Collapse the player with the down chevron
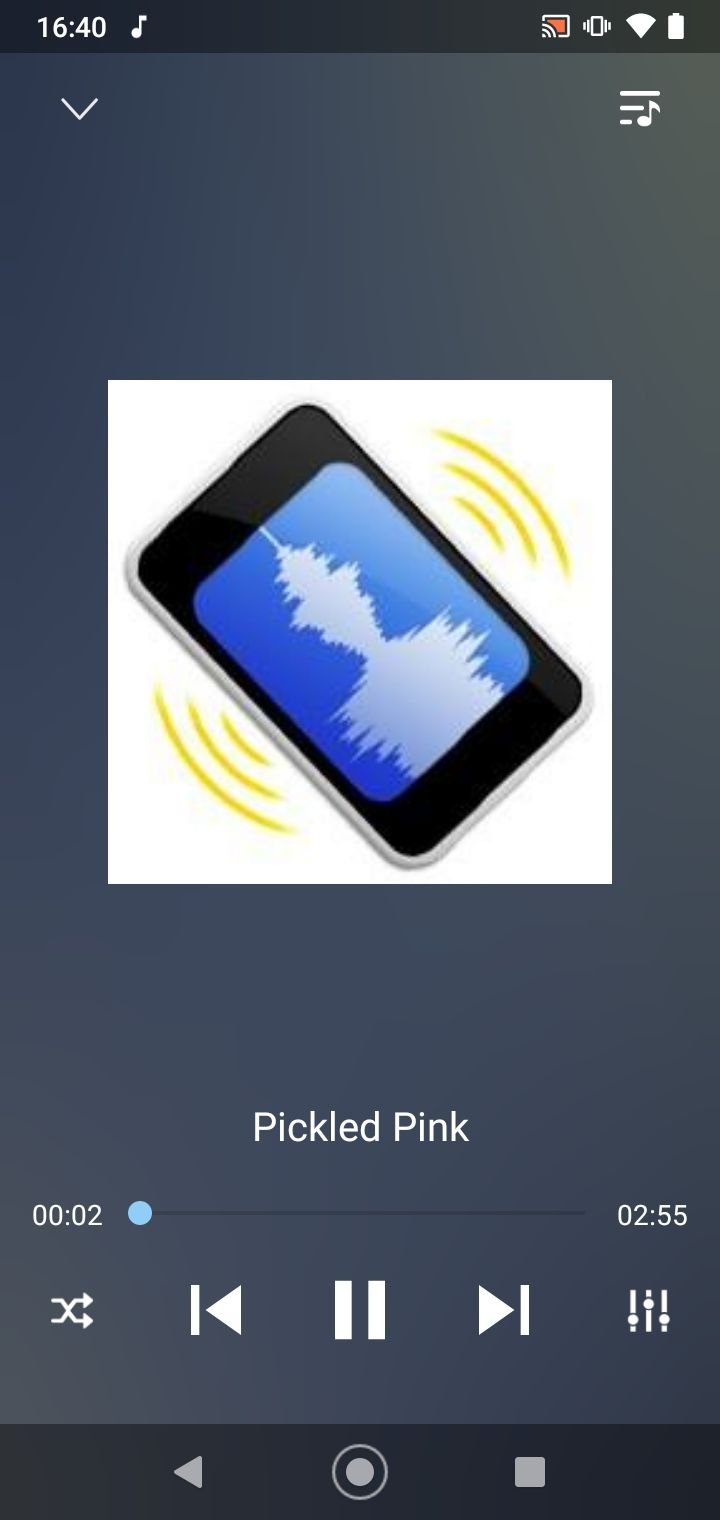 pyautogui.click(x=79, y=109)
